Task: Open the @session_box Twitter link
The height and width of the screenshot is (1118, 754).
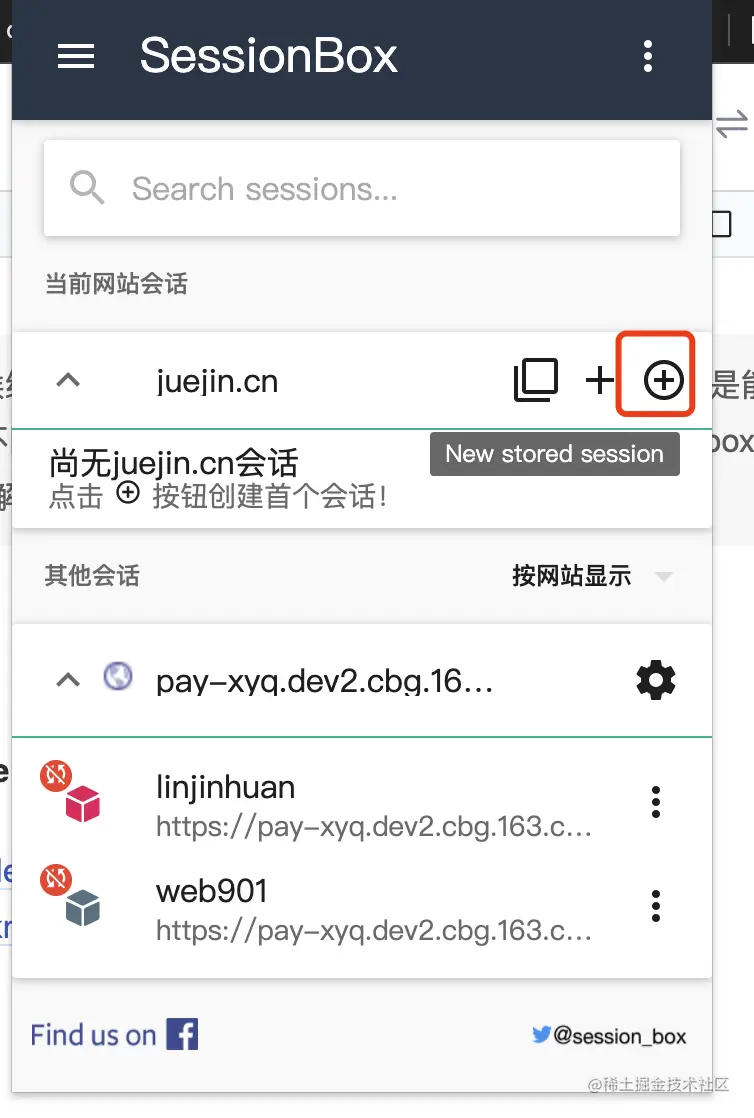Action: tap(610, 1036)
